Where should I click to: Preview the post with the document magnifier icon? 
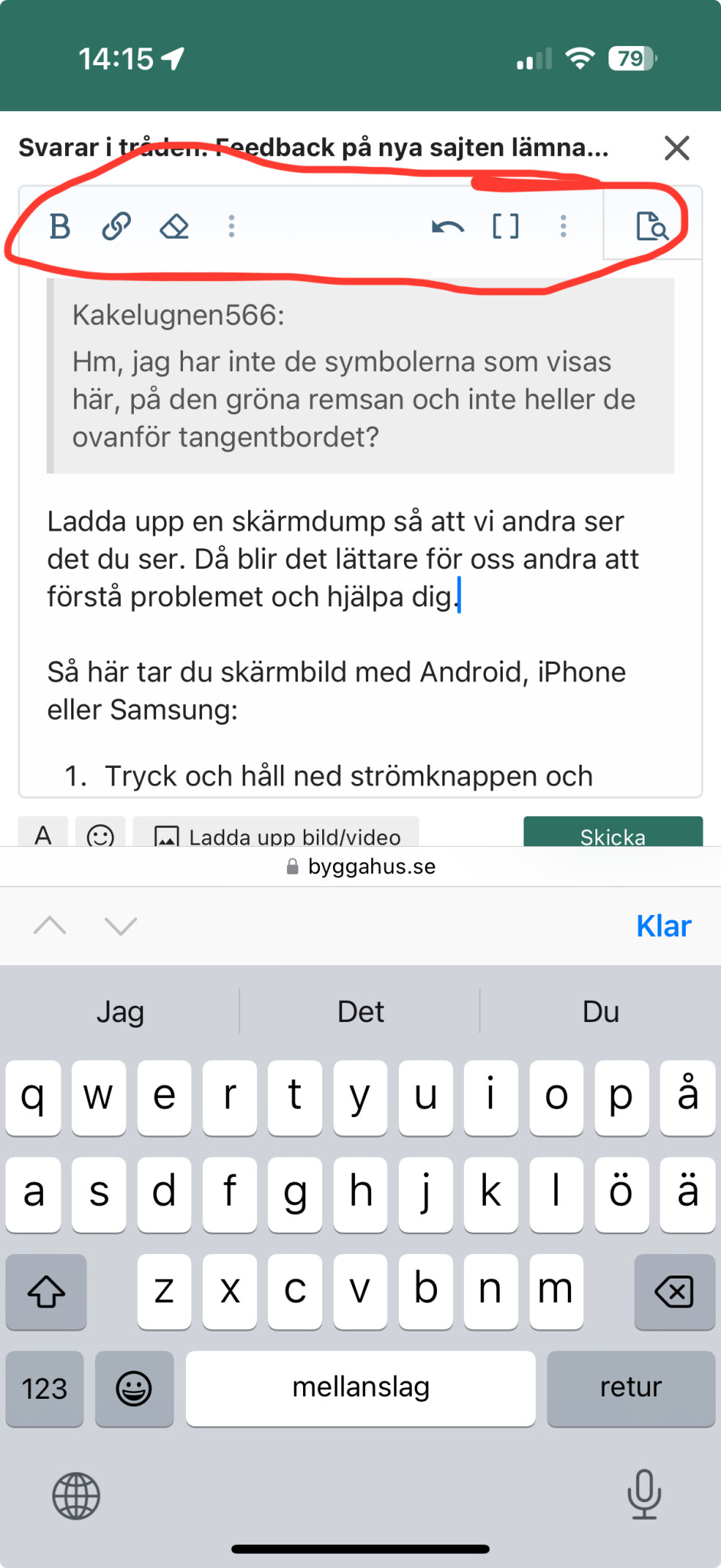[x=652, y=227]
